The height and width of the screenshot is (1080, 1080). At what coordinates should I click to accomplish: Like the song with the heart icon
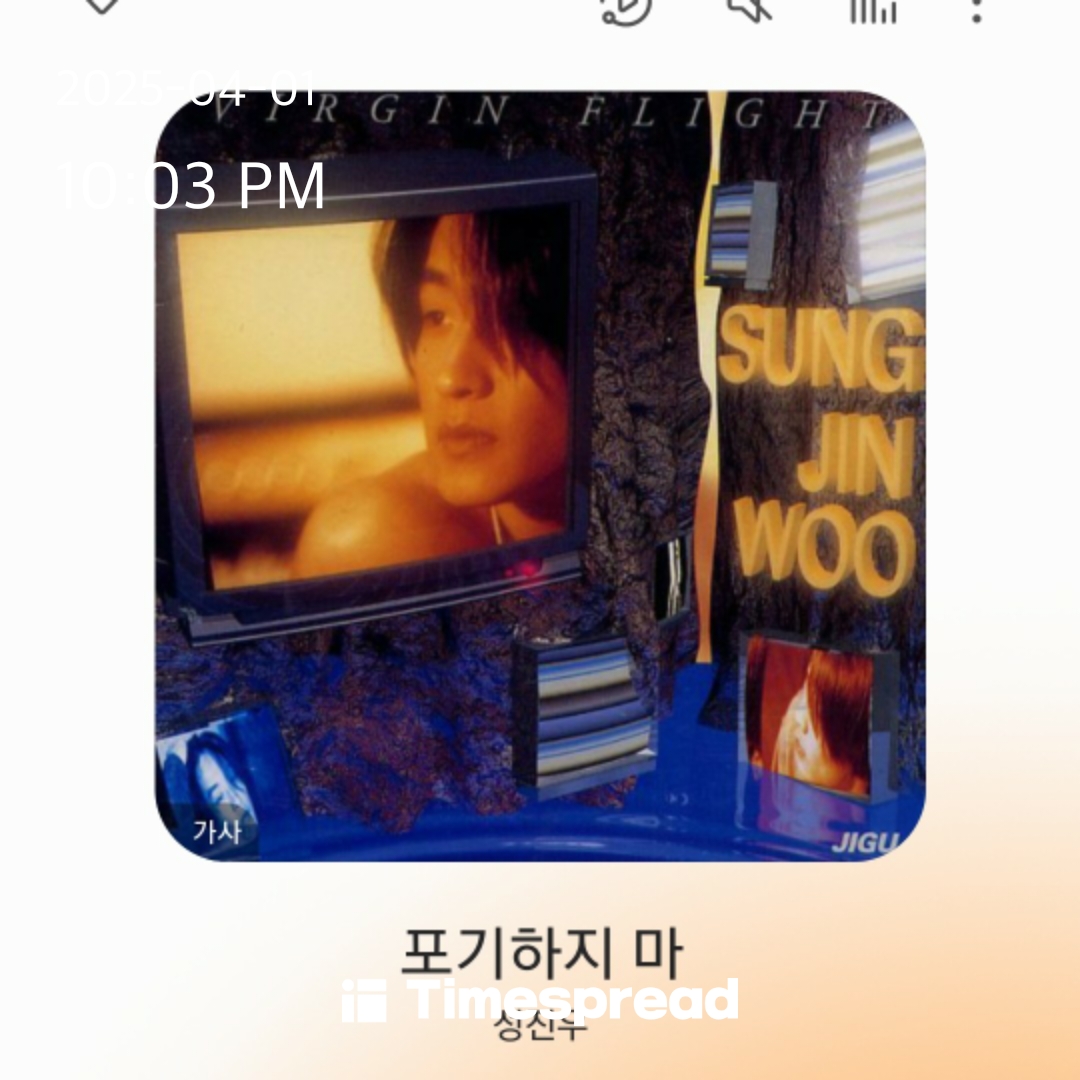click(x=102, y=5)
